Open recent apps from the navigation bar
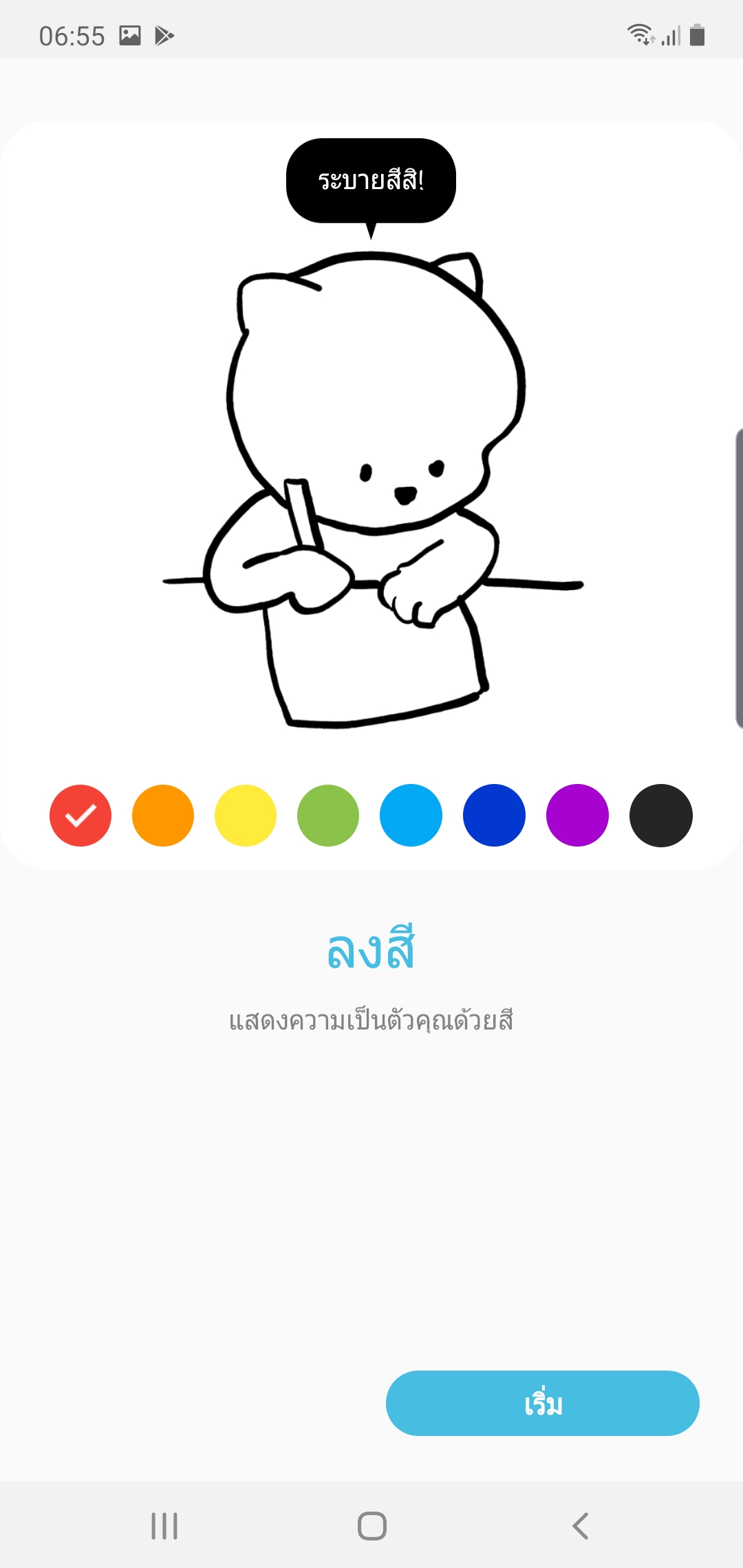 click(164, 1526)
